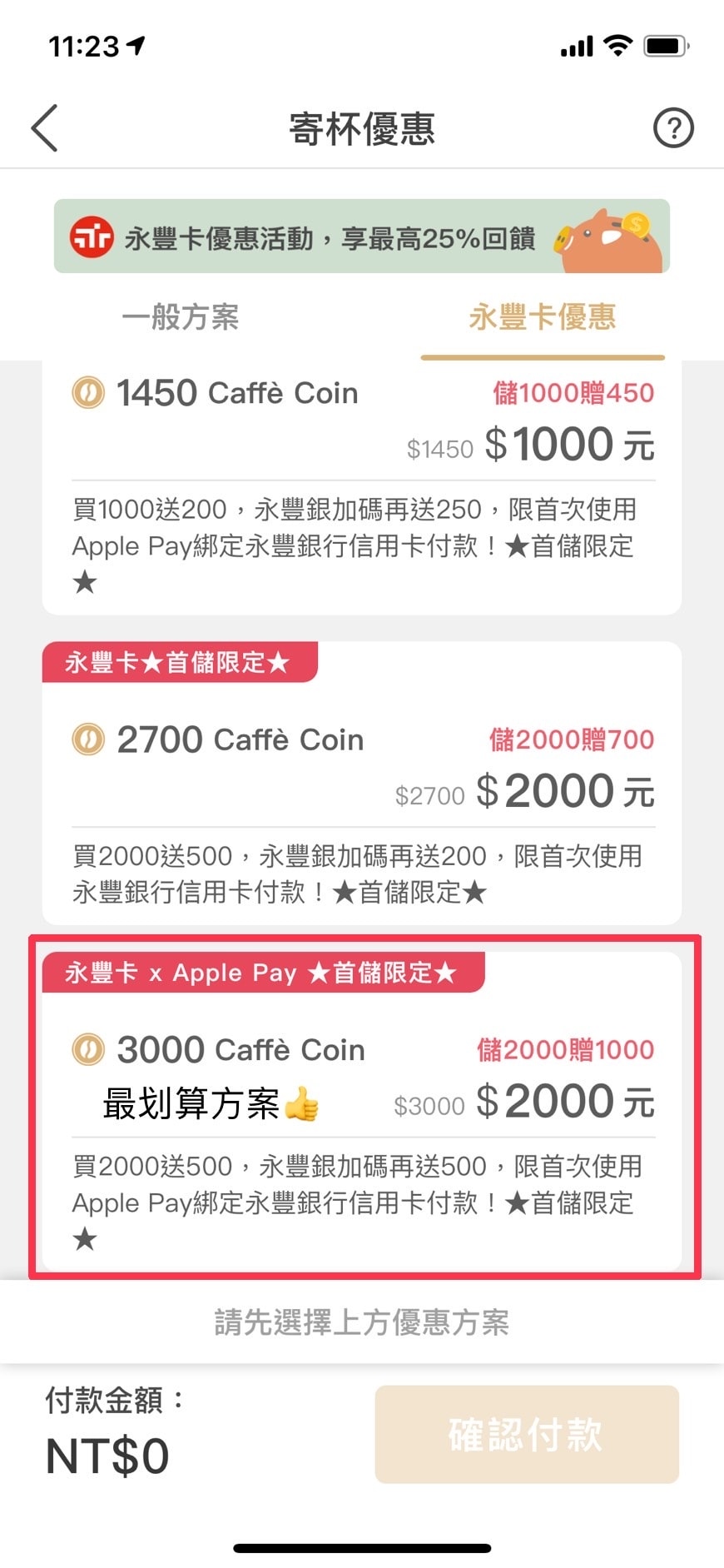Select the 永豐卡優惠 tab
Screen dimensions: 724x1568
pos(542,317)
